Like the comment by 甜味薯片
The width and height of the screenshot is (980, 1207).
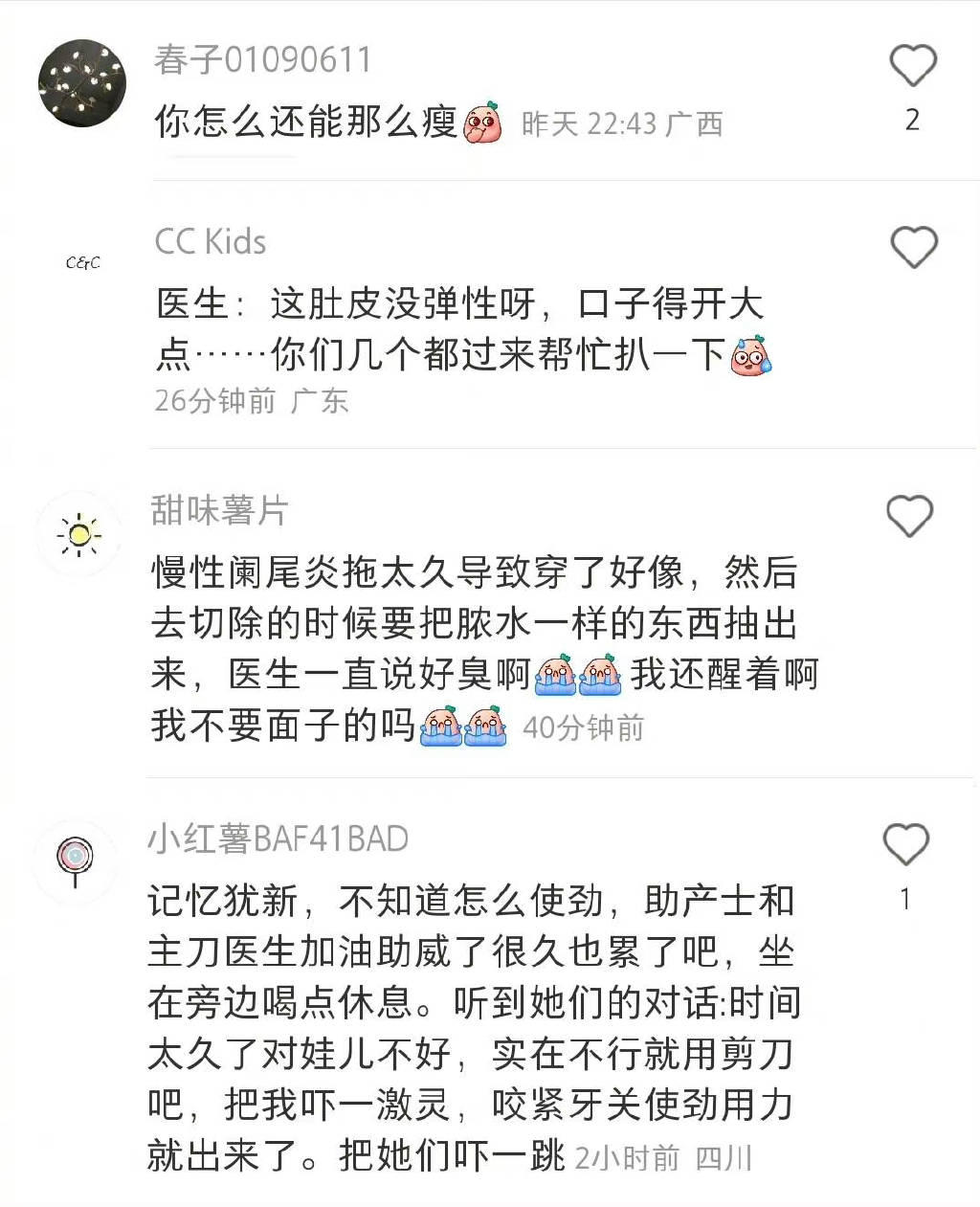909,517
